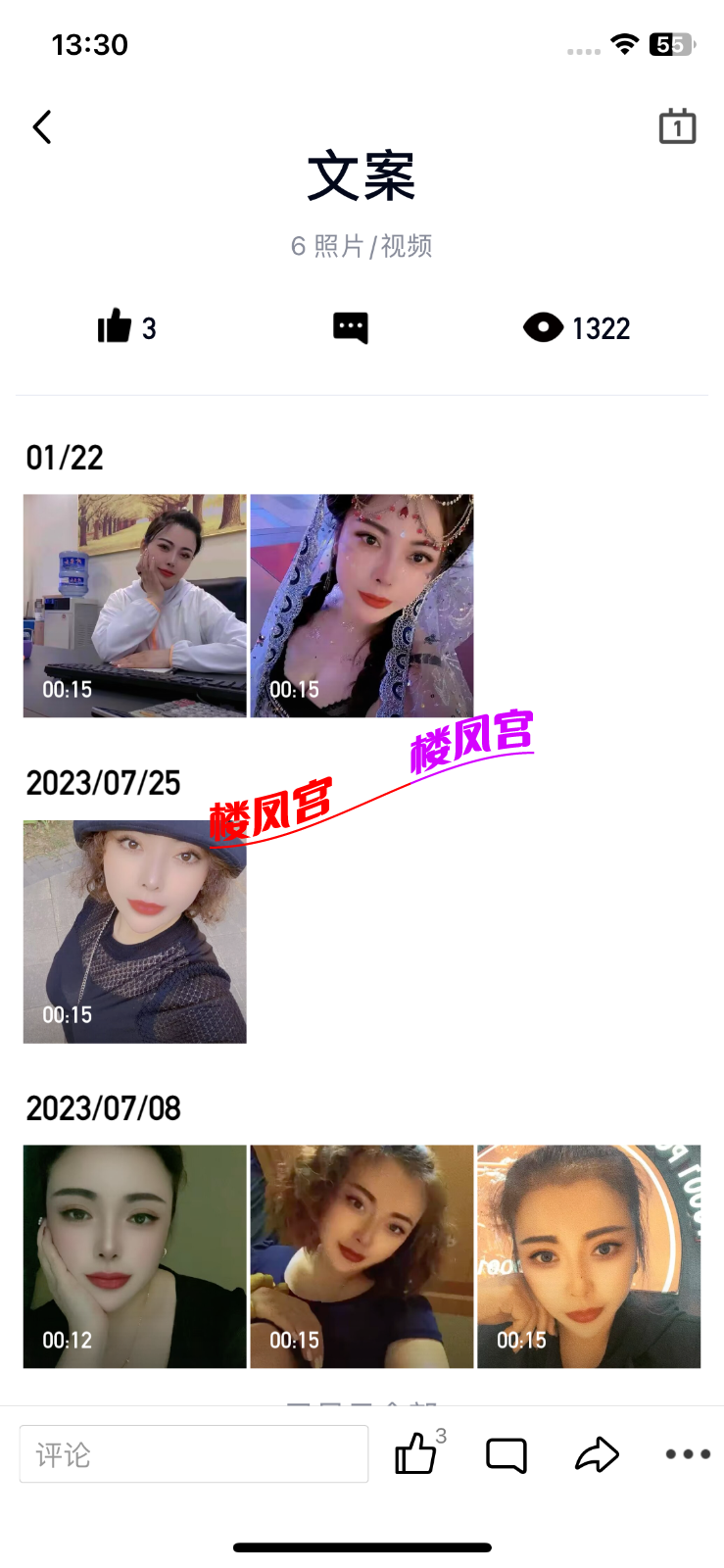The image size is (724, 1568).
Task: Share this album with the arrow icon
Action: (597, 1454)
